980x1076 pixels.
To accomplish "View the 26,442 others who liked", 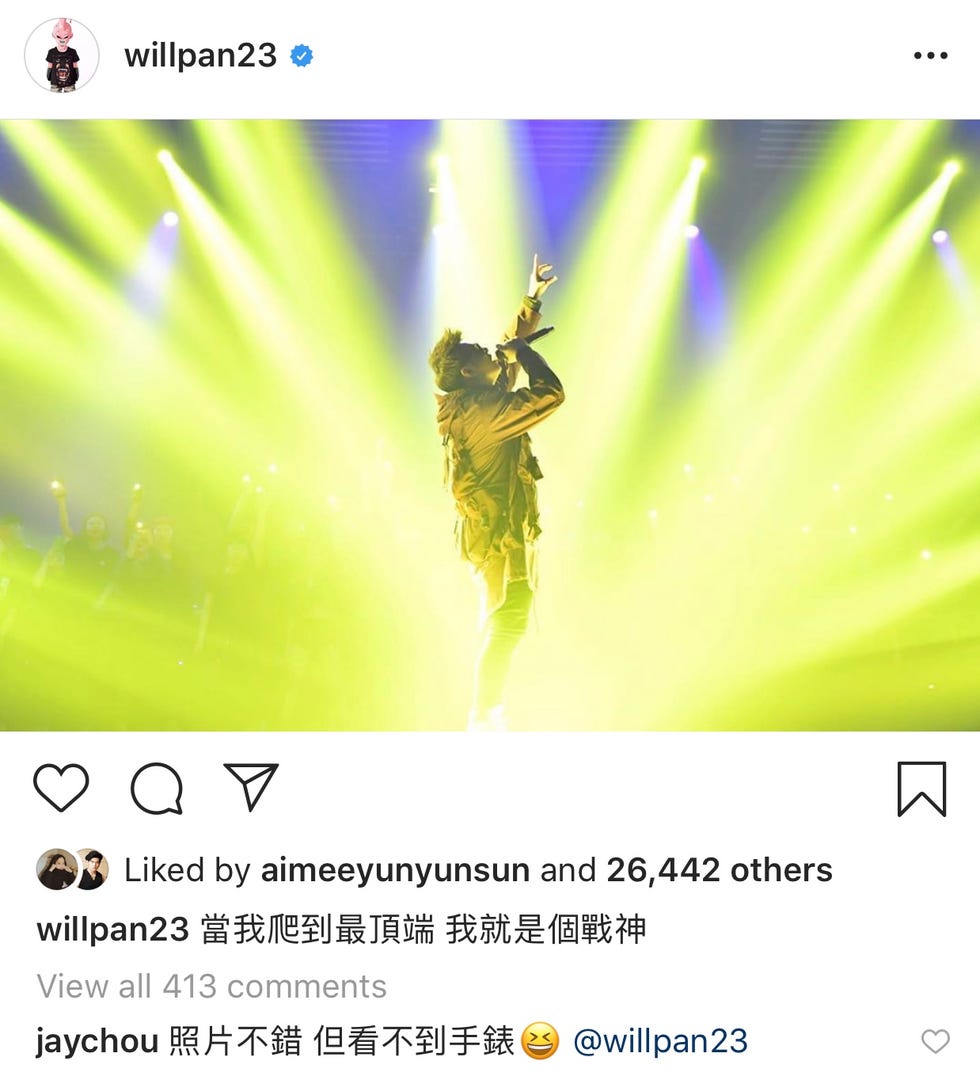I will (719, 870).
